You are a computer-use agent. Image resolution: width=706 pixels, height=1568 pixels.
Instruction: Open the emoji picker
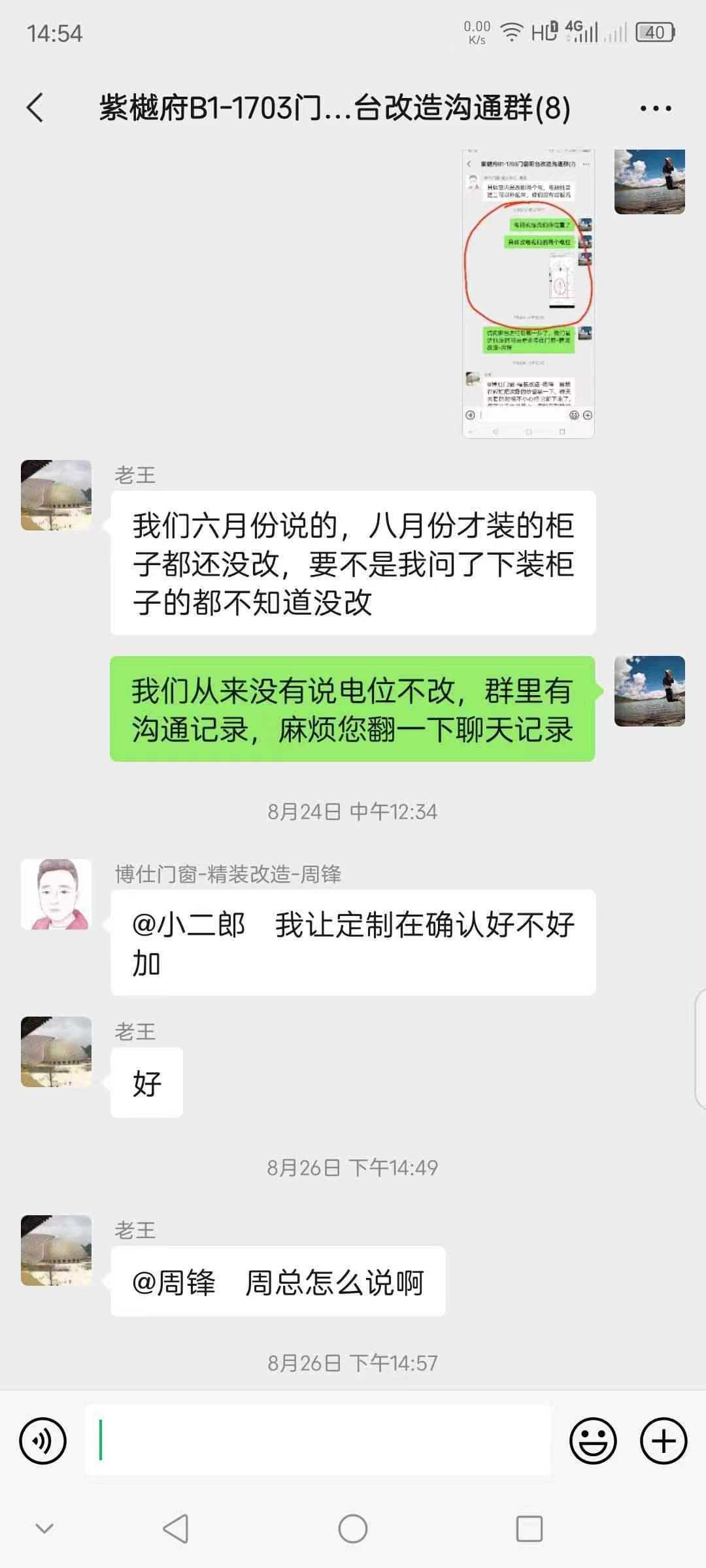coord(593,1440)
